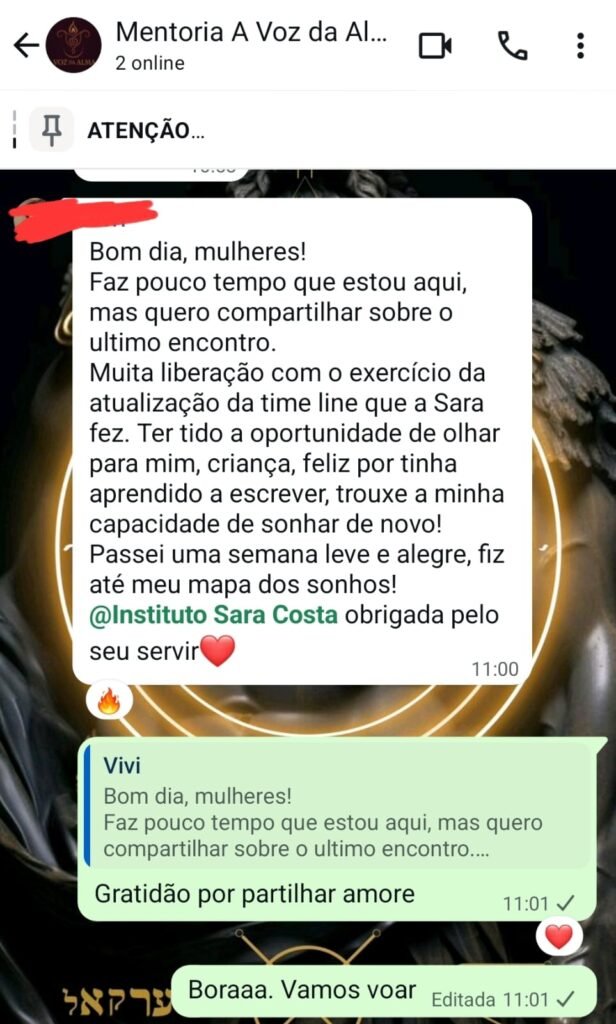Image resolution: width=616 pixels, height=1024 pixels.
Task: Go back to the chat list
Action: 26,45
